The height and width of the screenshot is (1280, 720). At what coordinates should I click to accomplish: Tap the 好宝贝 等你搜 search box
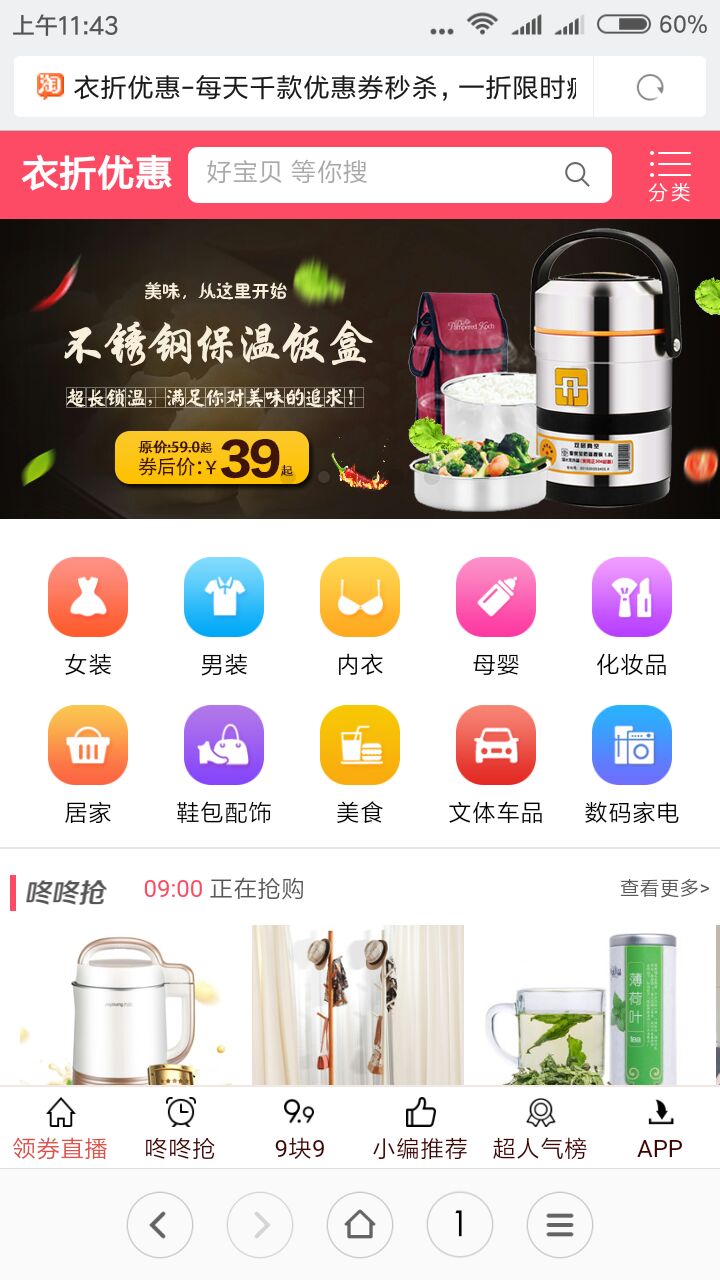(x=380, y=174)
